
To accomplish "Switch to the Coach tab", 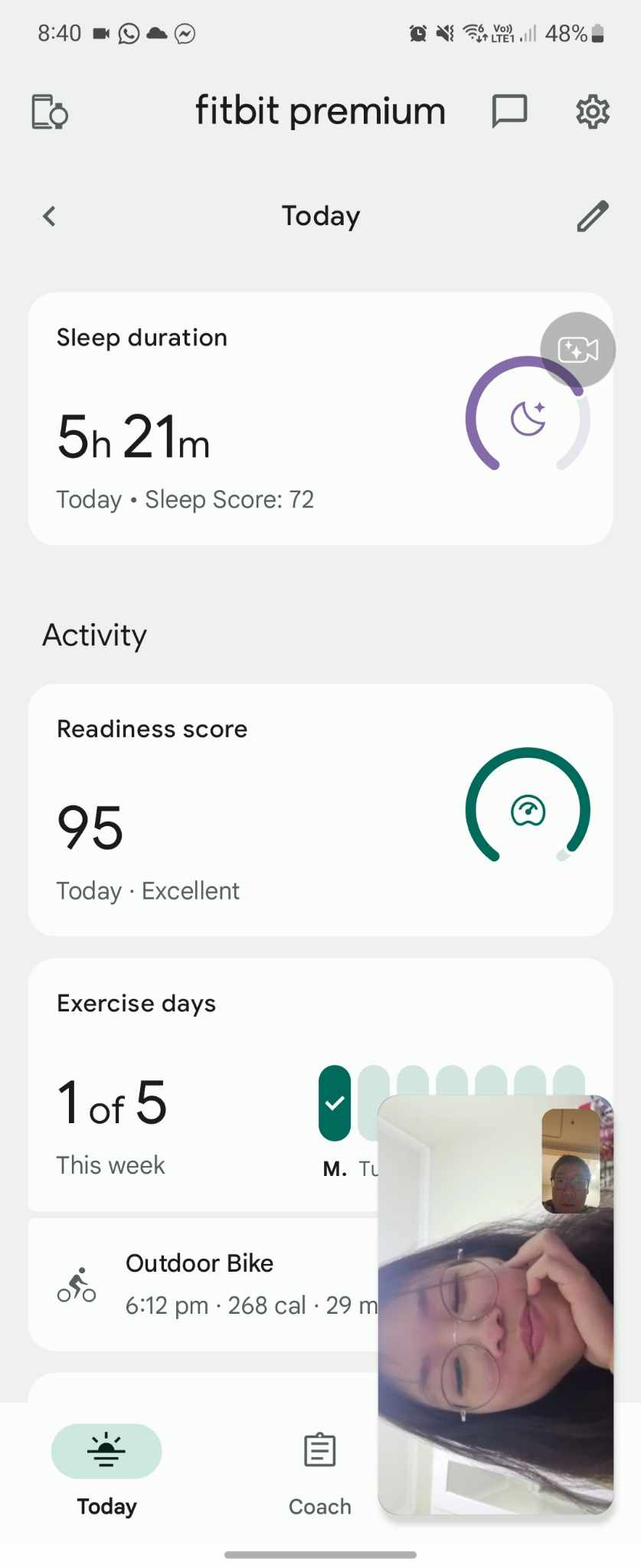I will (319, 1470).
